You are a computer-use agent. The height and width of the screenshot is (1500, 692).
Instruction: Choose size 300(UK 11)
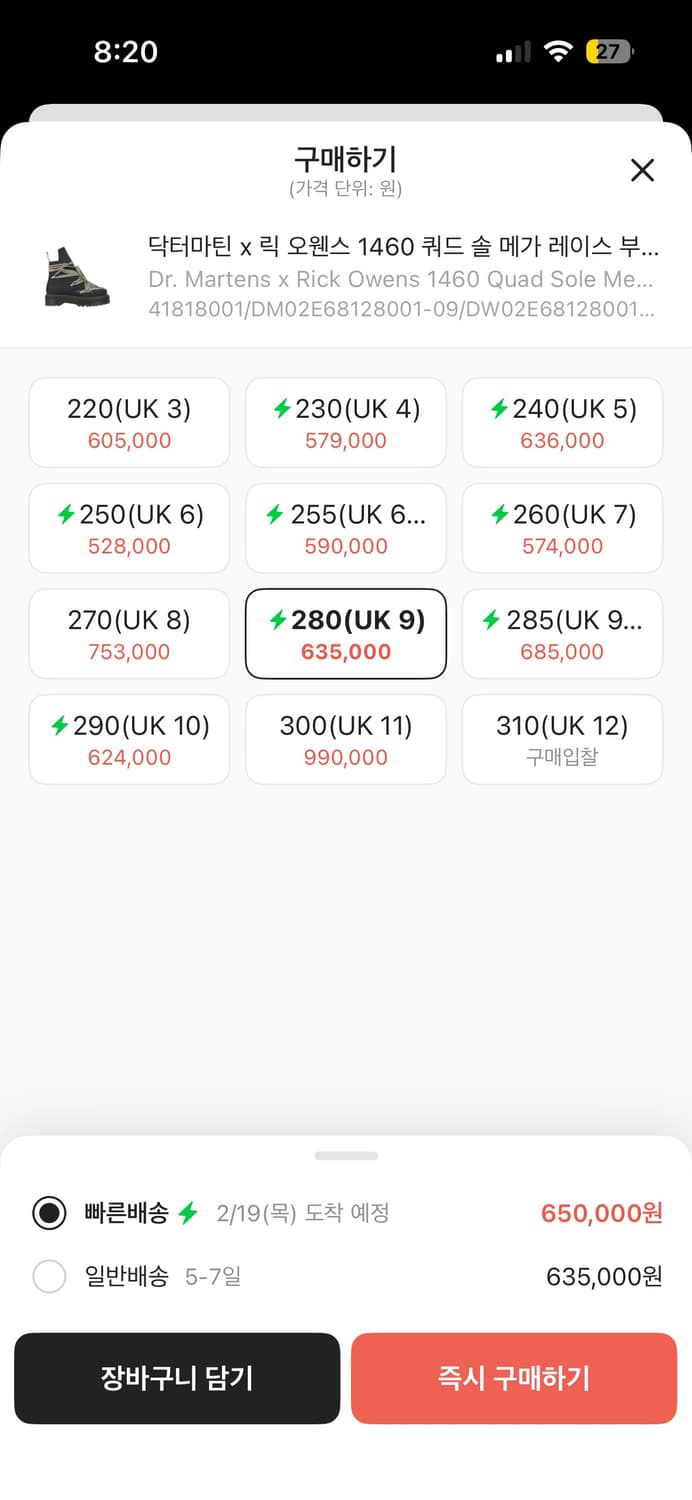(346, 741)
